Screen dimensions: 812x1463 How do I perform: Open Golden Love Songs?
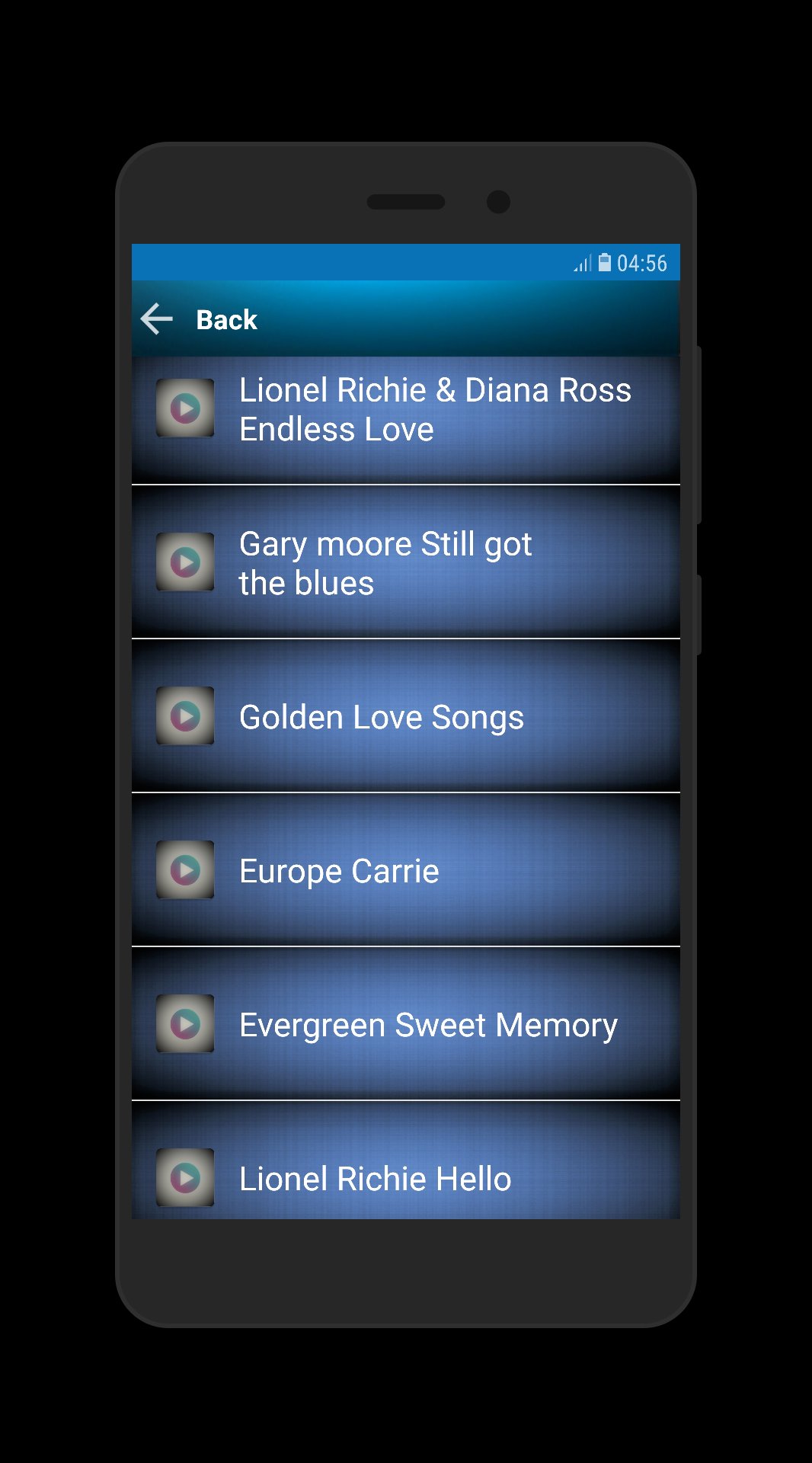point(406,716)
